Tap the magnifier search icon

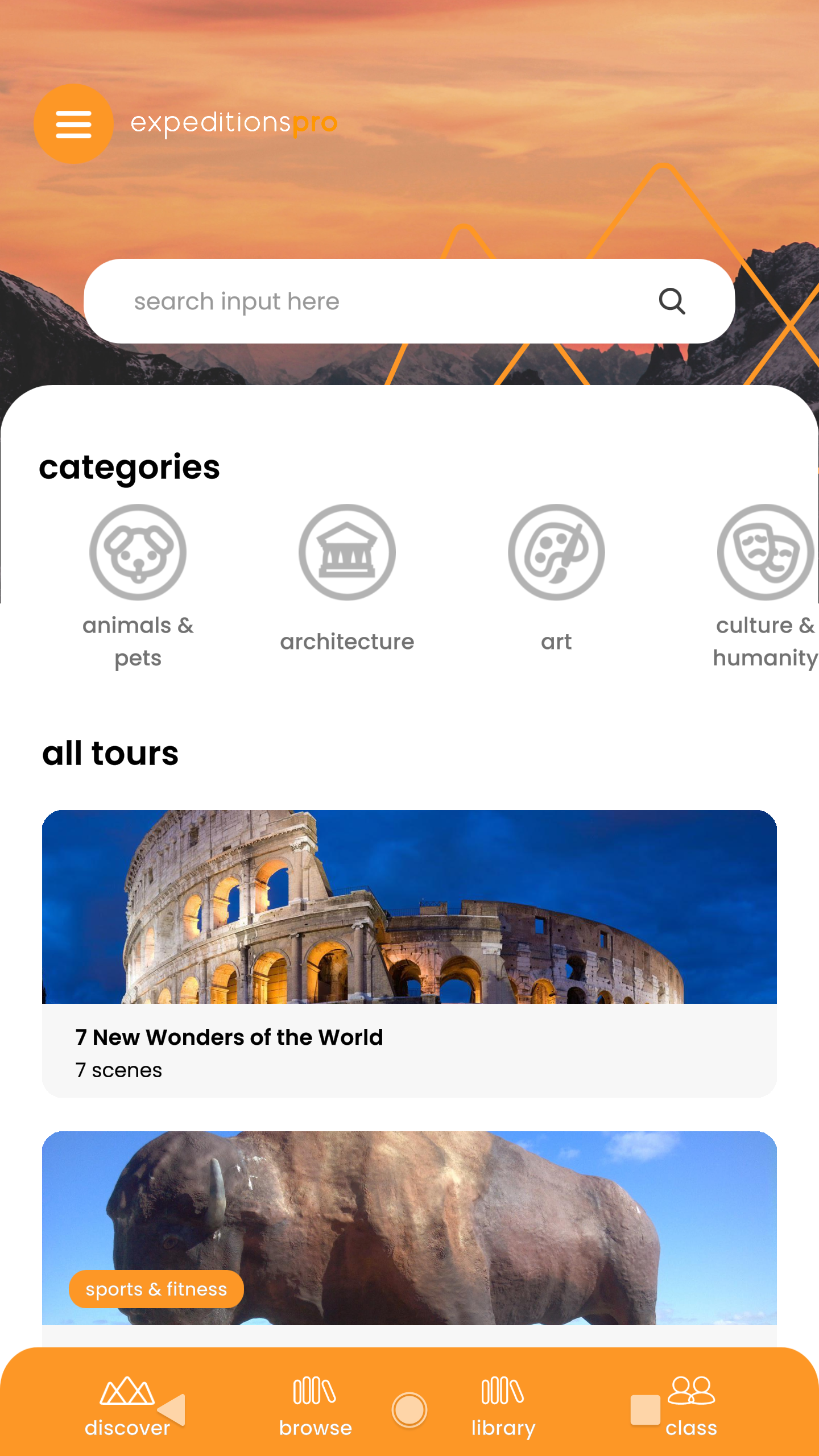[x=672, y=301]
